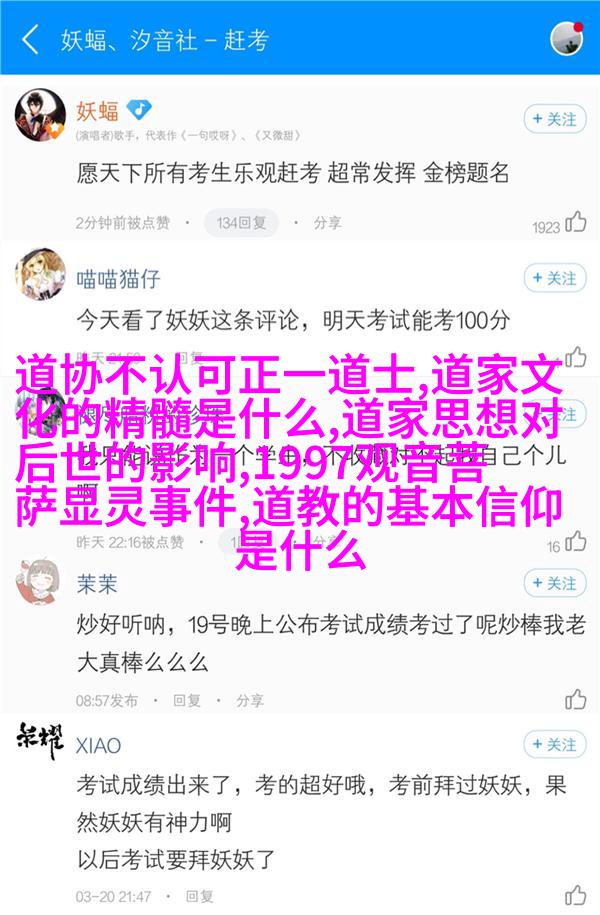
Task: Share 妖蝠's comment
Action: point(318,222)
